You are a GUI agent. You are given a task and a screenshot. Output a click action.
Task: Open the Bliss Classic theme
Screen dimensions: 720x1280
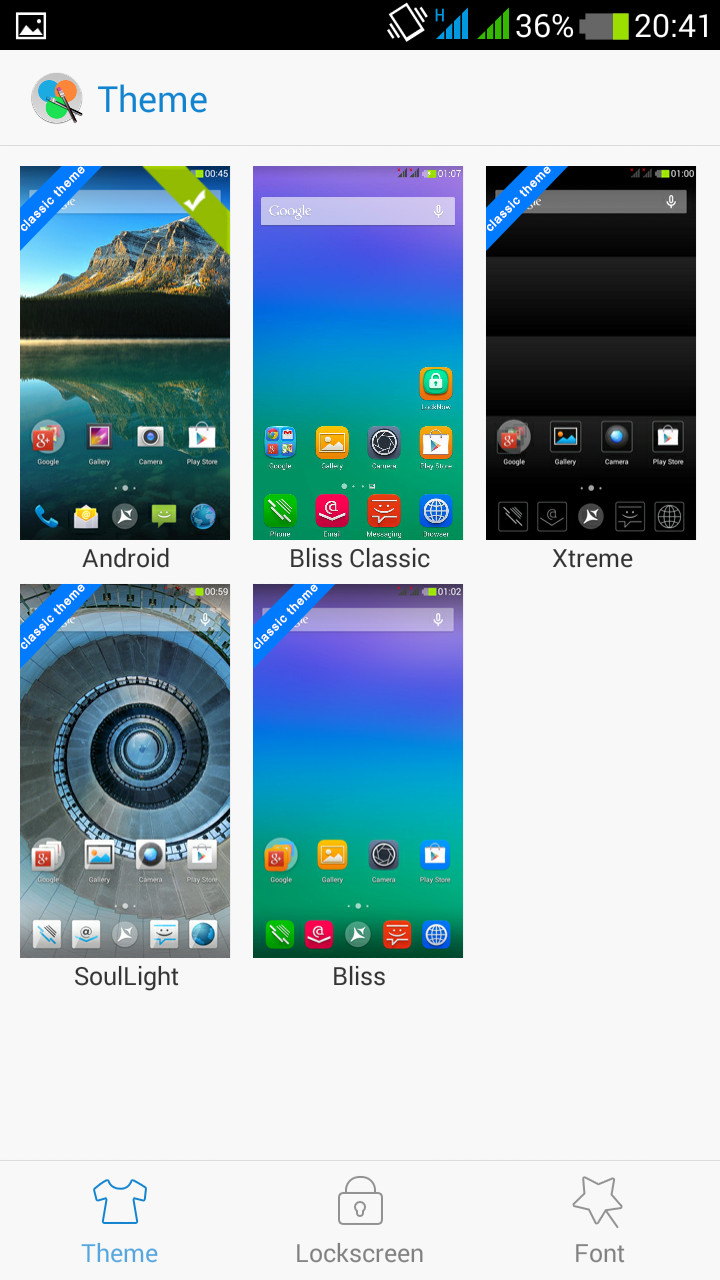coord(358,353)
